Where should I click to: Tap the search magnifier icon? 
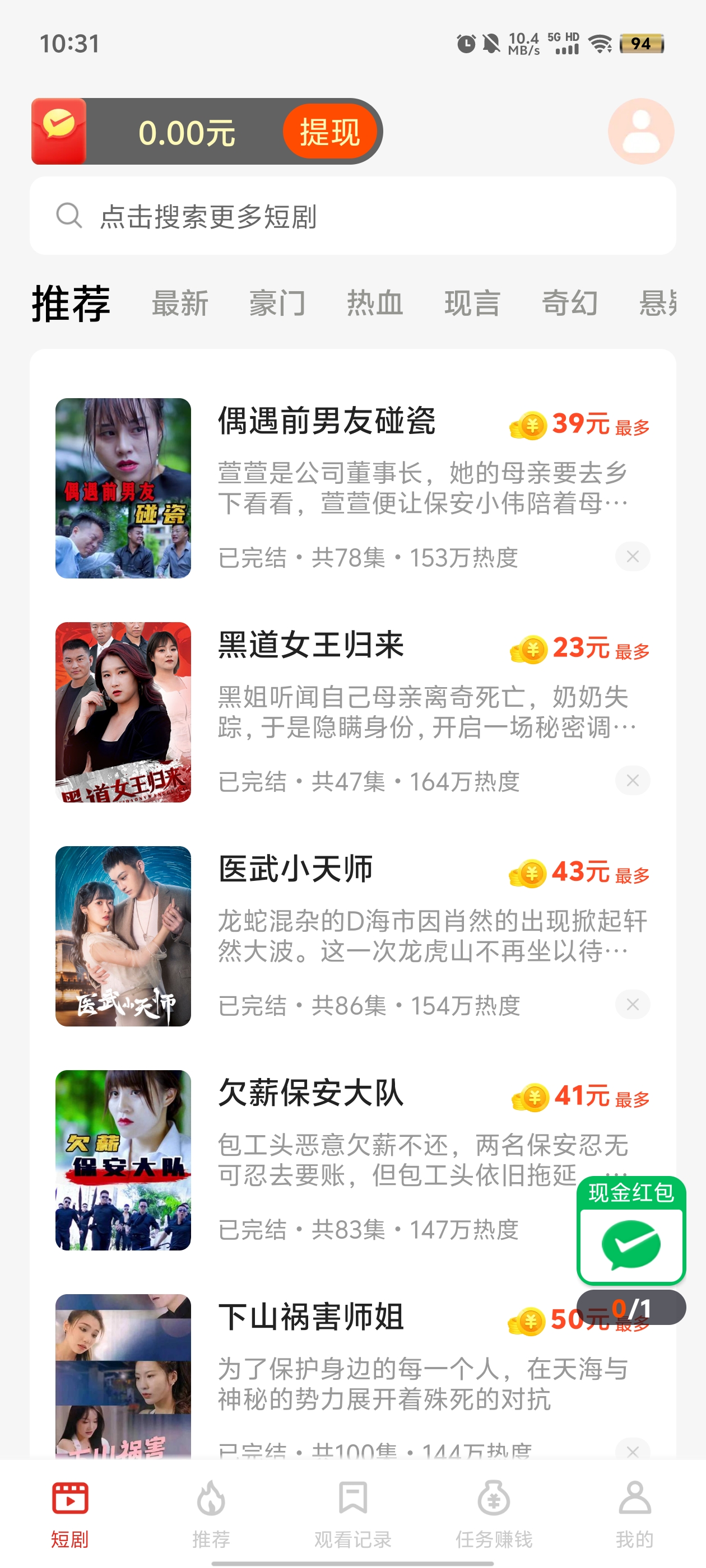point(68,214)
